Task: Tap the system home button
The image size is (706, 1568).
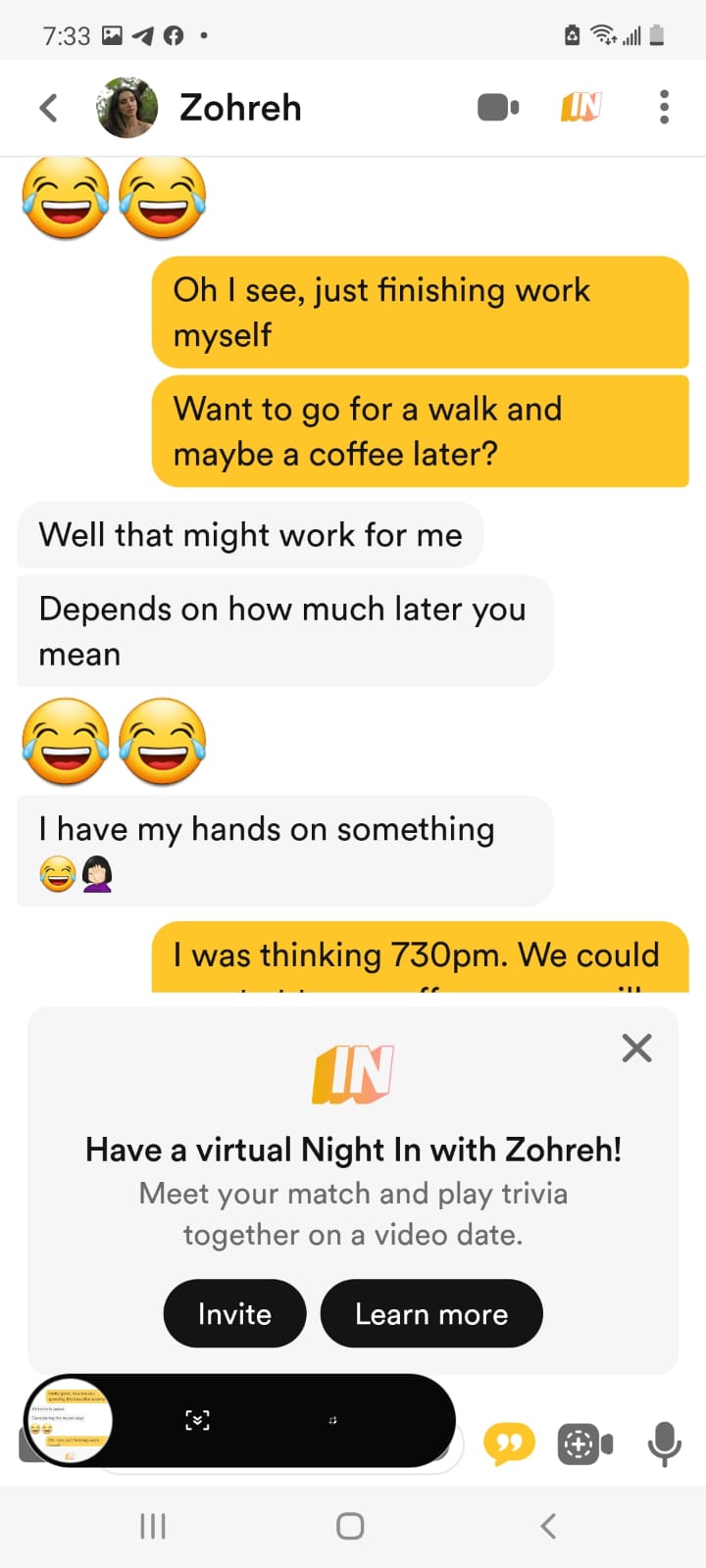Action: click(x=350, y=1526)
